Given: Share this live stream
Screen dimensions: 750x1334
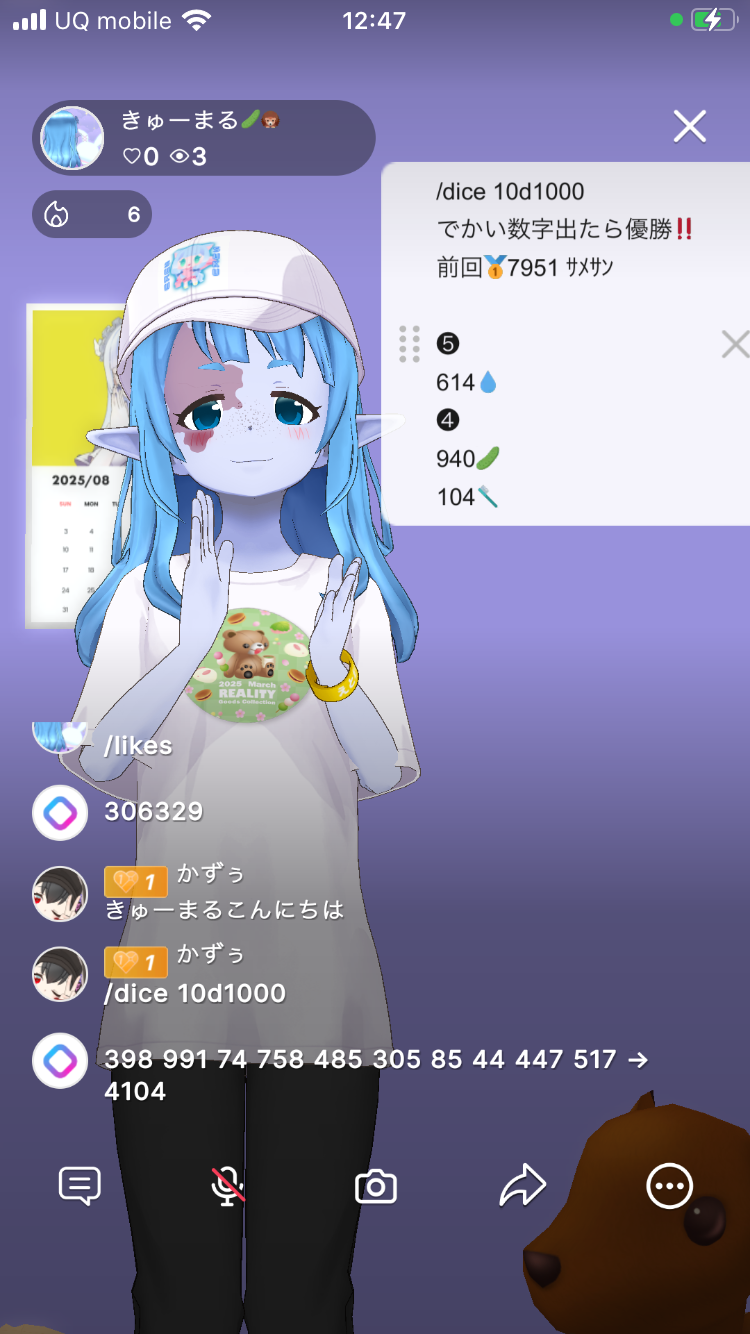Looking at the screenshot, I should click(x=523, y=1187).
